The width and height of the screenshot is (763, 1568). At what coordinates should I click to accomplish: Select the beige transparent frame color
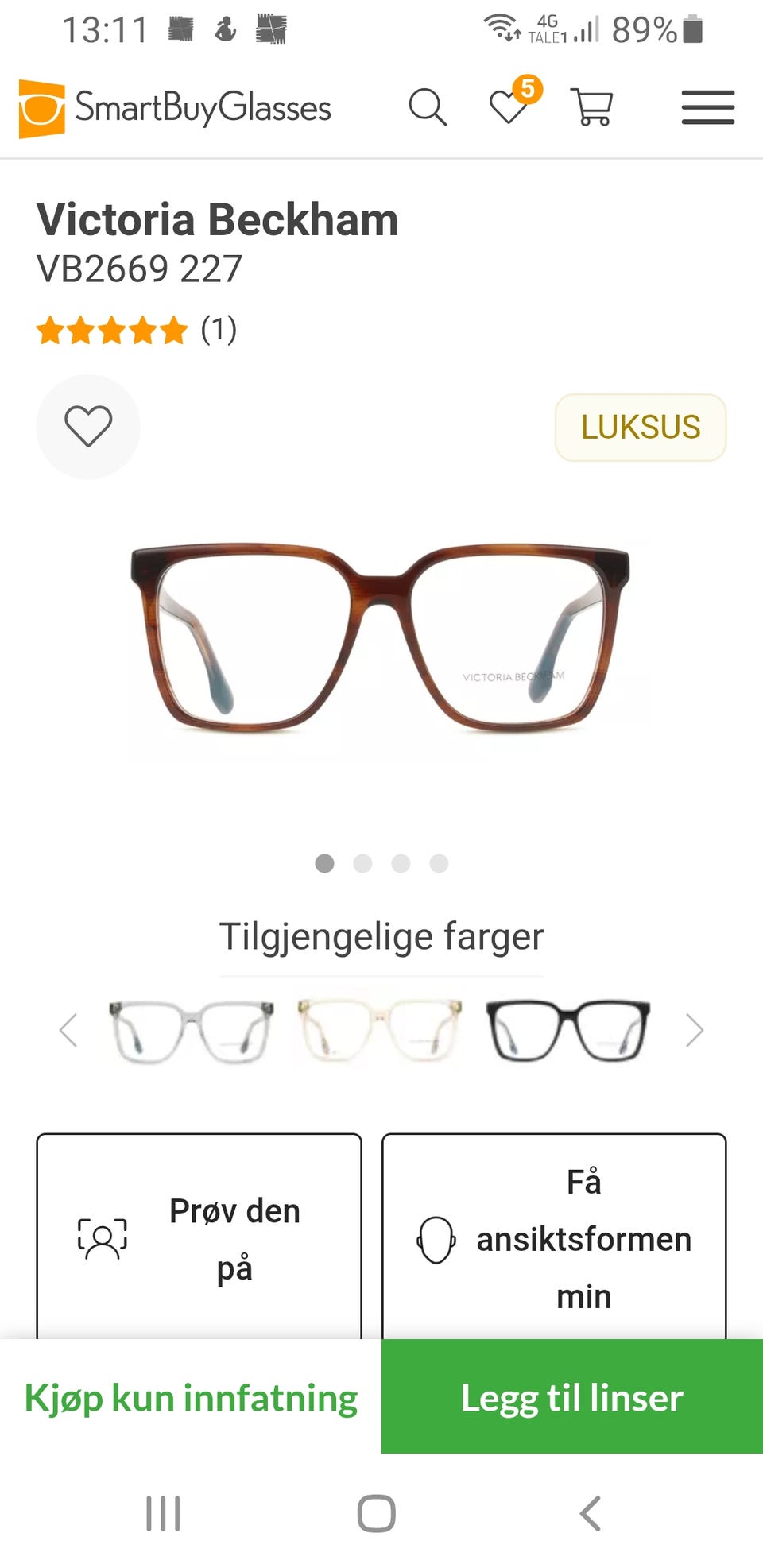point(380,1031)
